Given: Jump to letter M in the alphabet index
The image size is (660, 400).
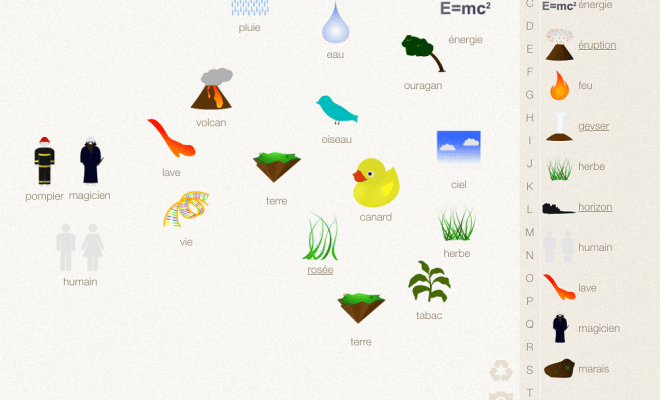Looking at the screenshot, I should pyautogui.click(x=529, y=232).
